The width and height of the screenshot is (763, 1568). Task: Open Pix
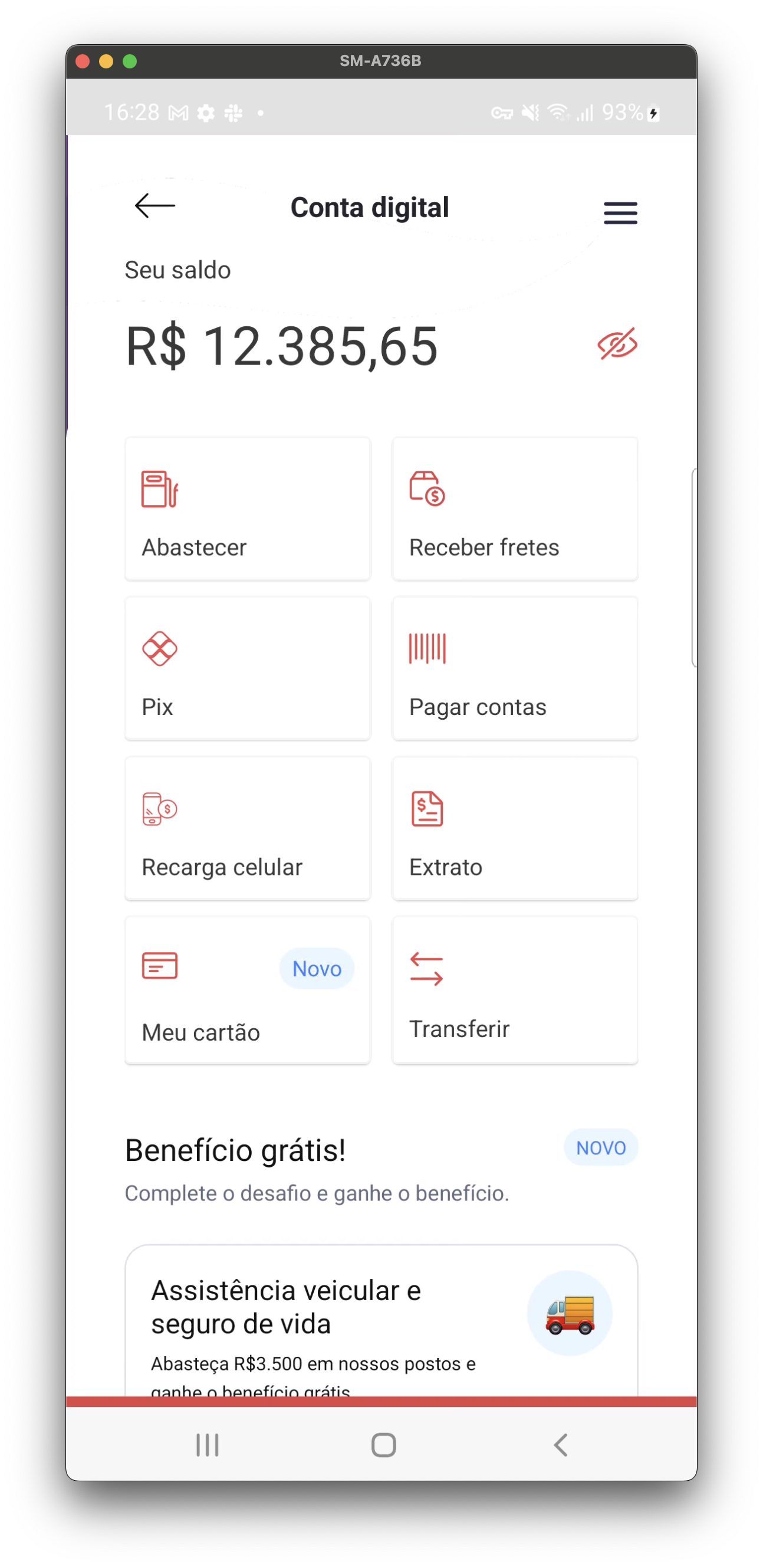[248, 668]
